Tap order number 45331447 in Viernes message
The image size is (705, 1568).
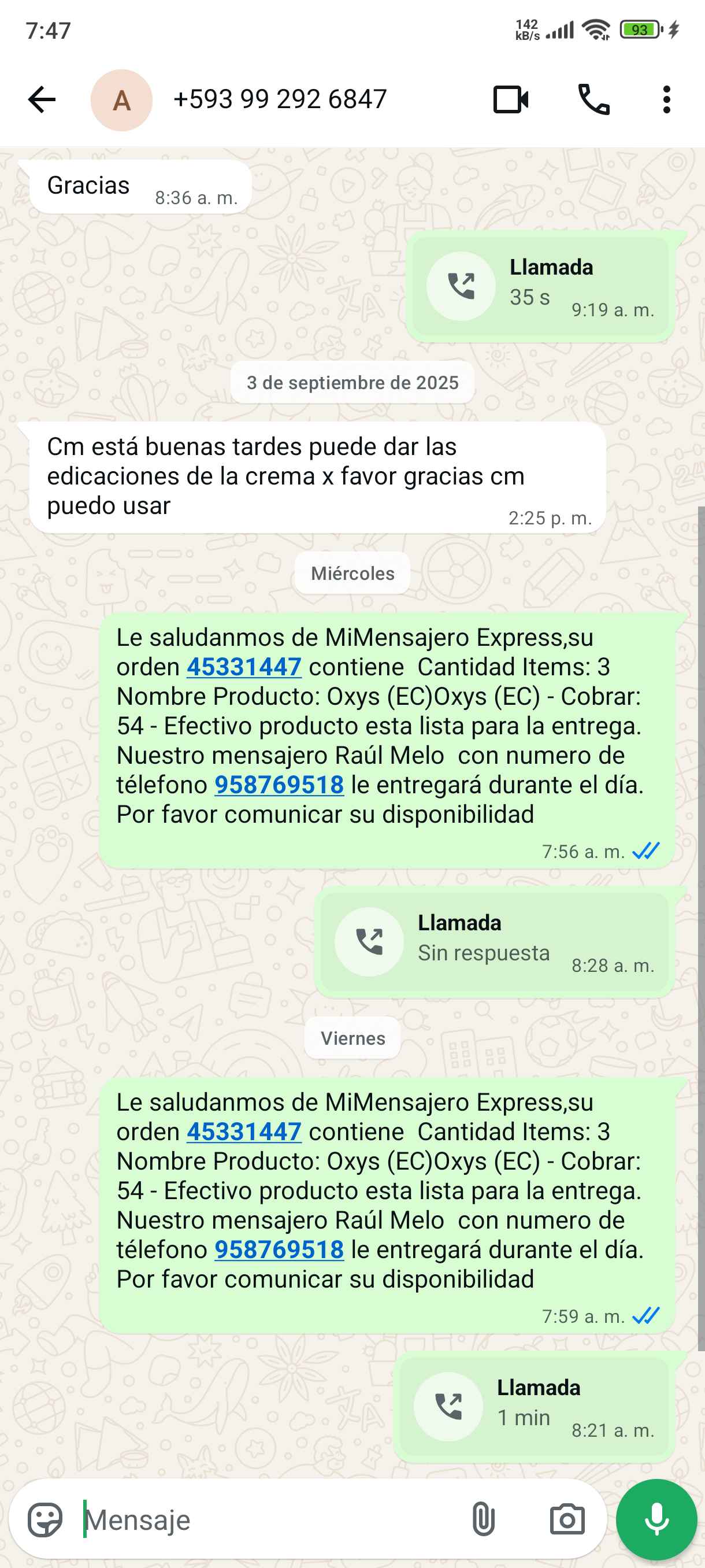[244, 1132]
